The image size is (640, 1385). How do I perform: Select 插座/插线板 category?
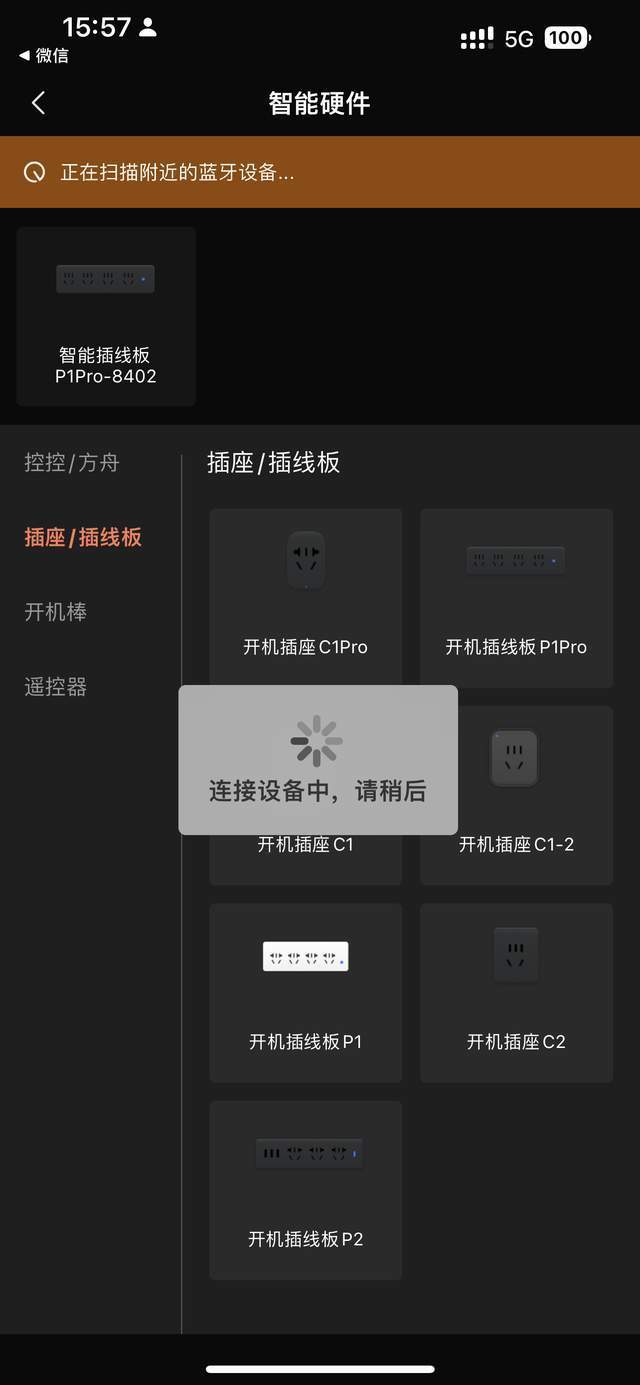[83, 537]
